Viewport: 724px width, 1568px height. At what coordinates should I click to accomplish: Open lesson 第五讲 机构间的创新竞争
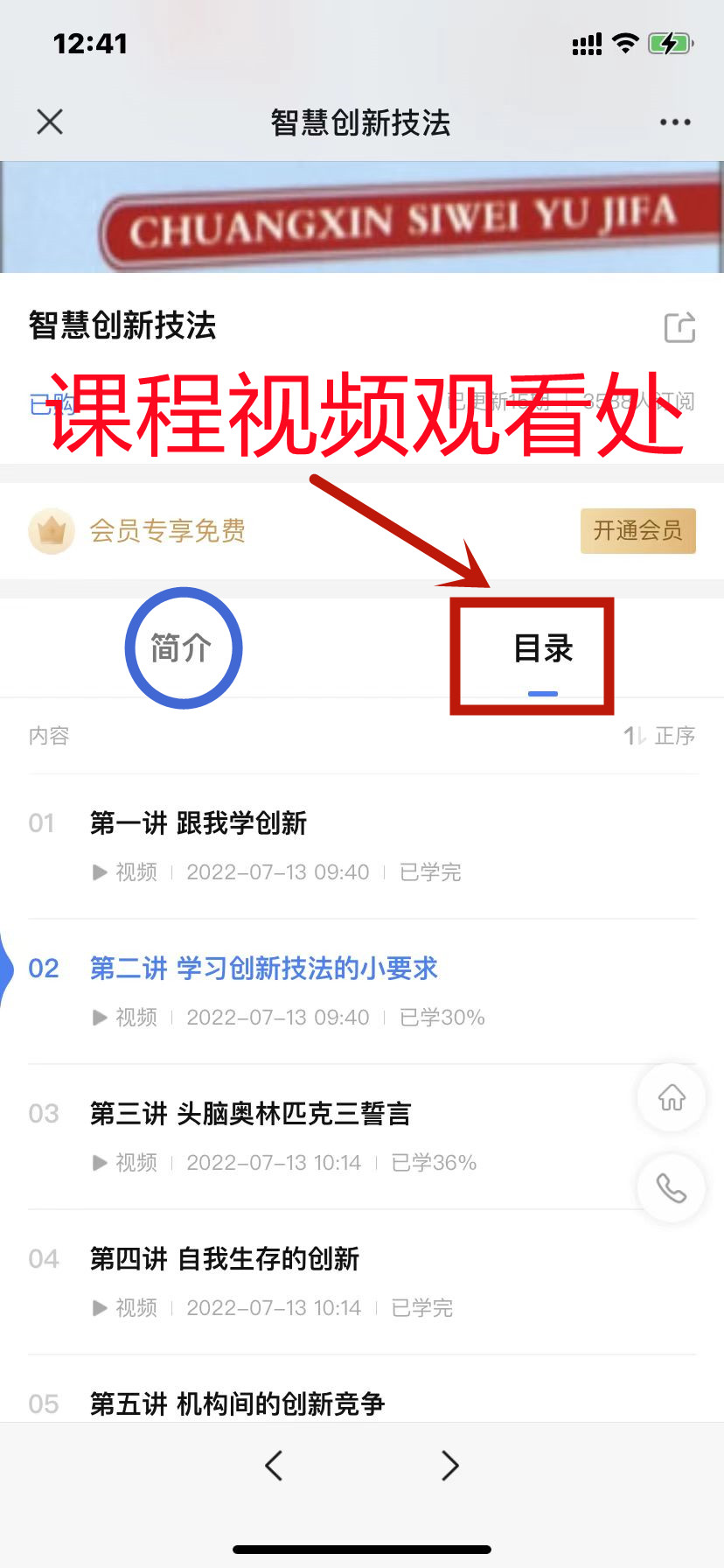tap(238, 1403)
